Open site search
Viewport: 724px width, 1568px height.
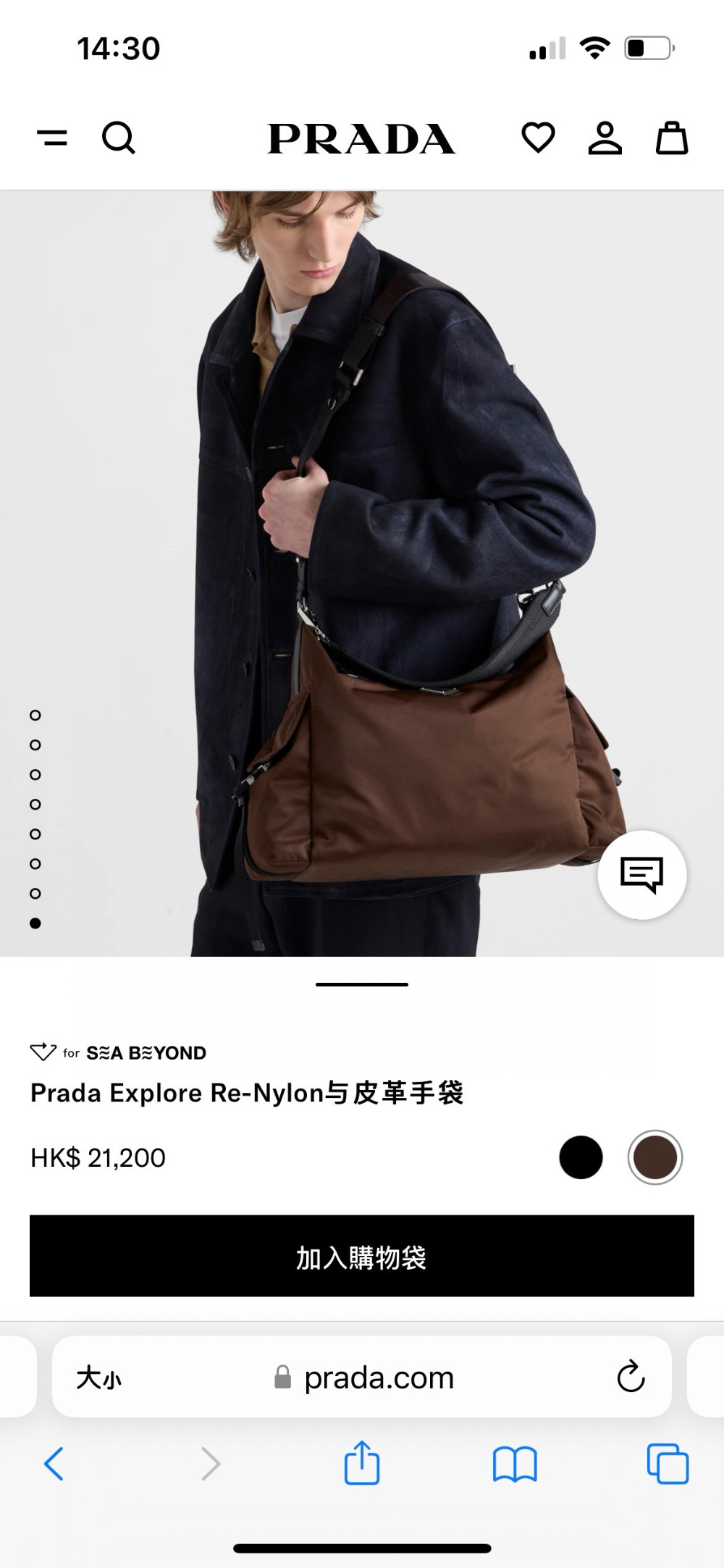[x=119, y=138]
